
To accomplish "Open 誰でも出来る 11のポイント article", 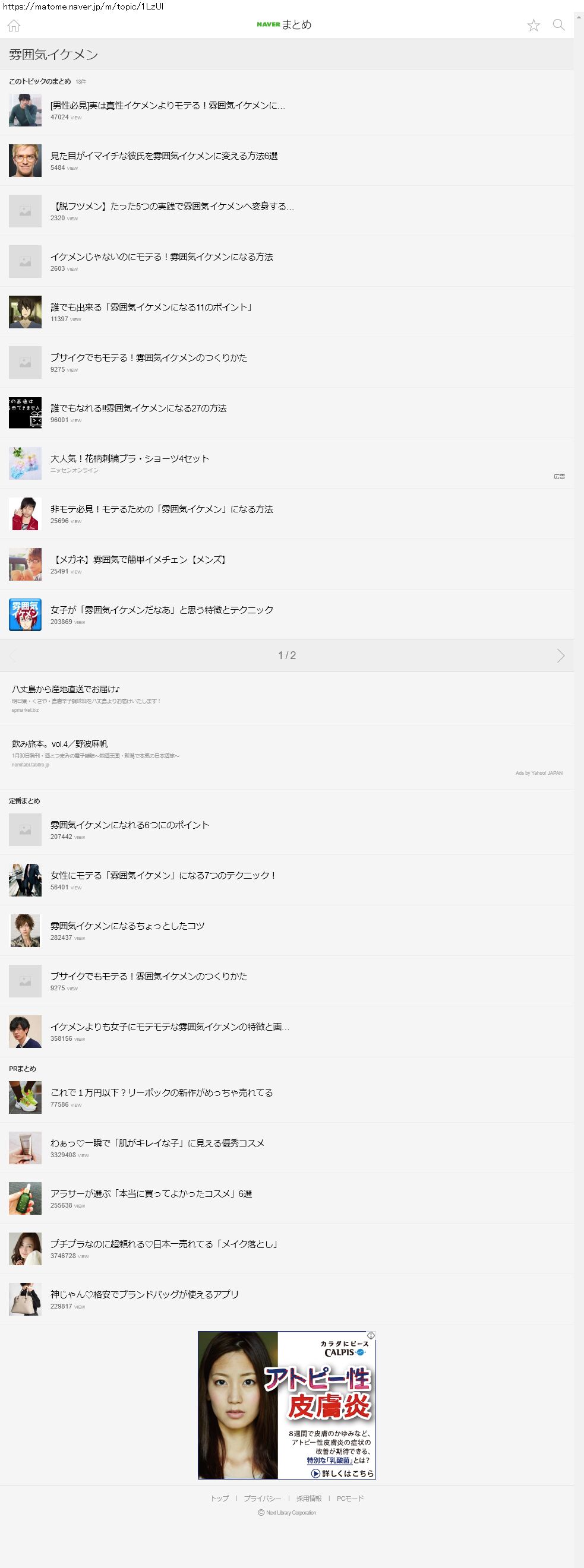I will pos(151,308).
